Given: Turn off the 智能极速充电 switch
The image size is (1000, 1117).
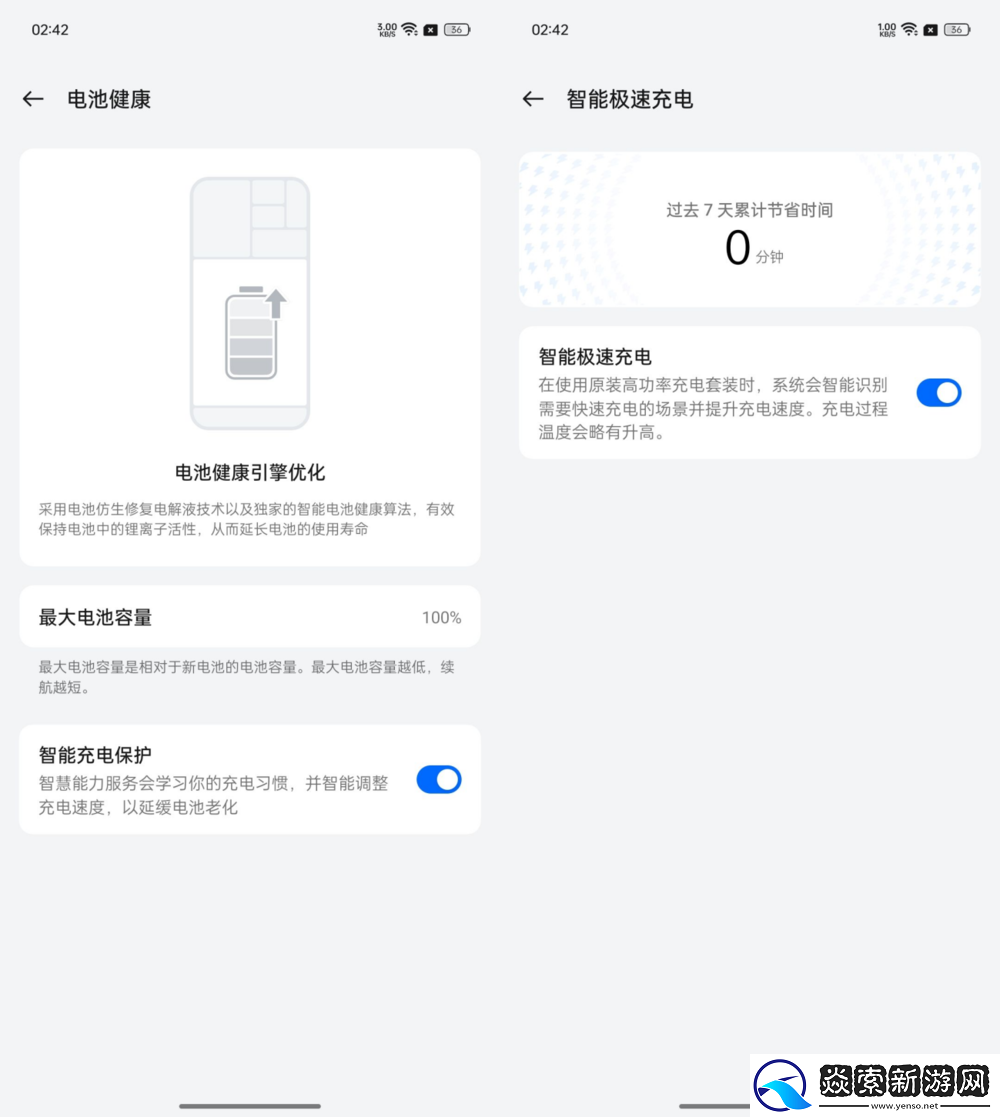Looking at the screenshot, I should 938,392.
